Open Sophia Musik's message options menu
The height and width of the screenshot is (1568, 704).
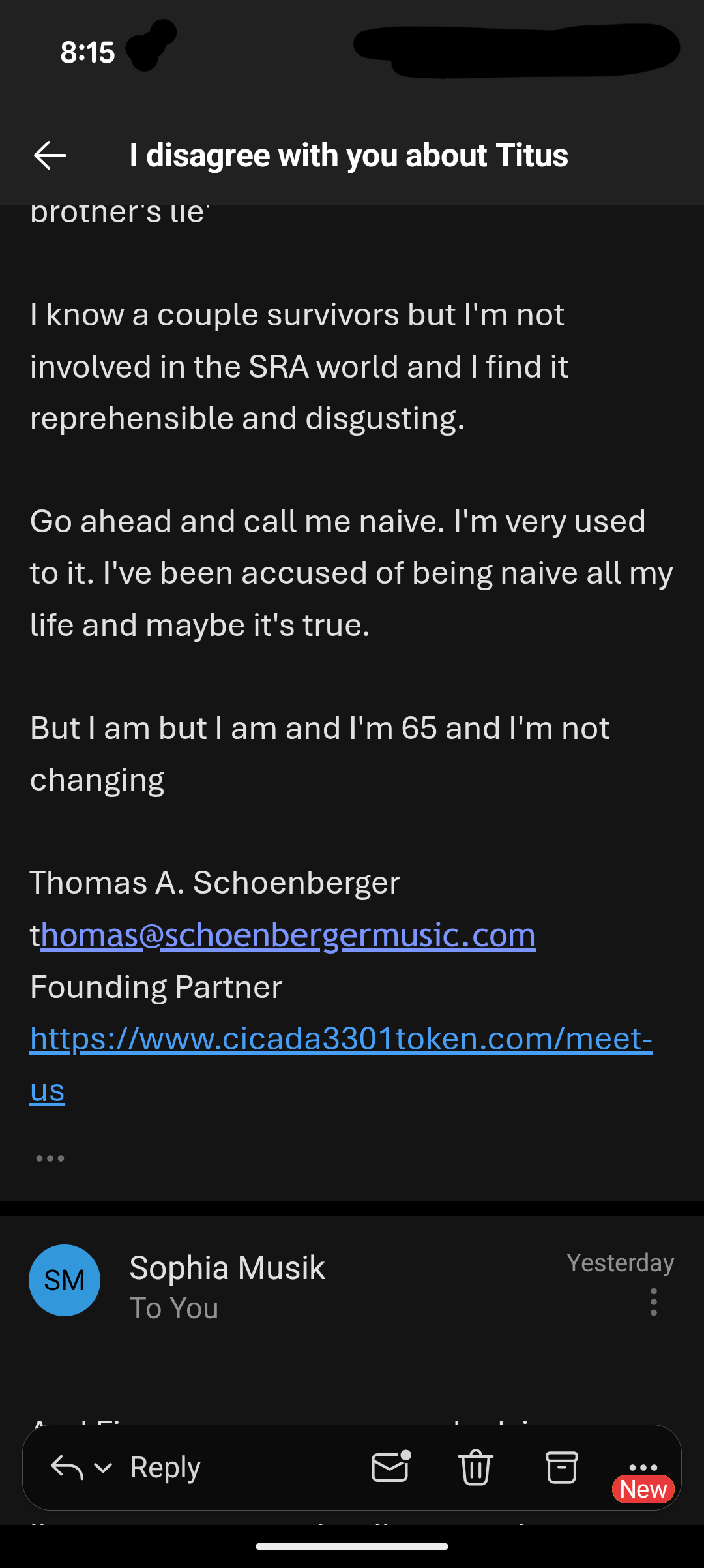click(x=653, y=1302)
